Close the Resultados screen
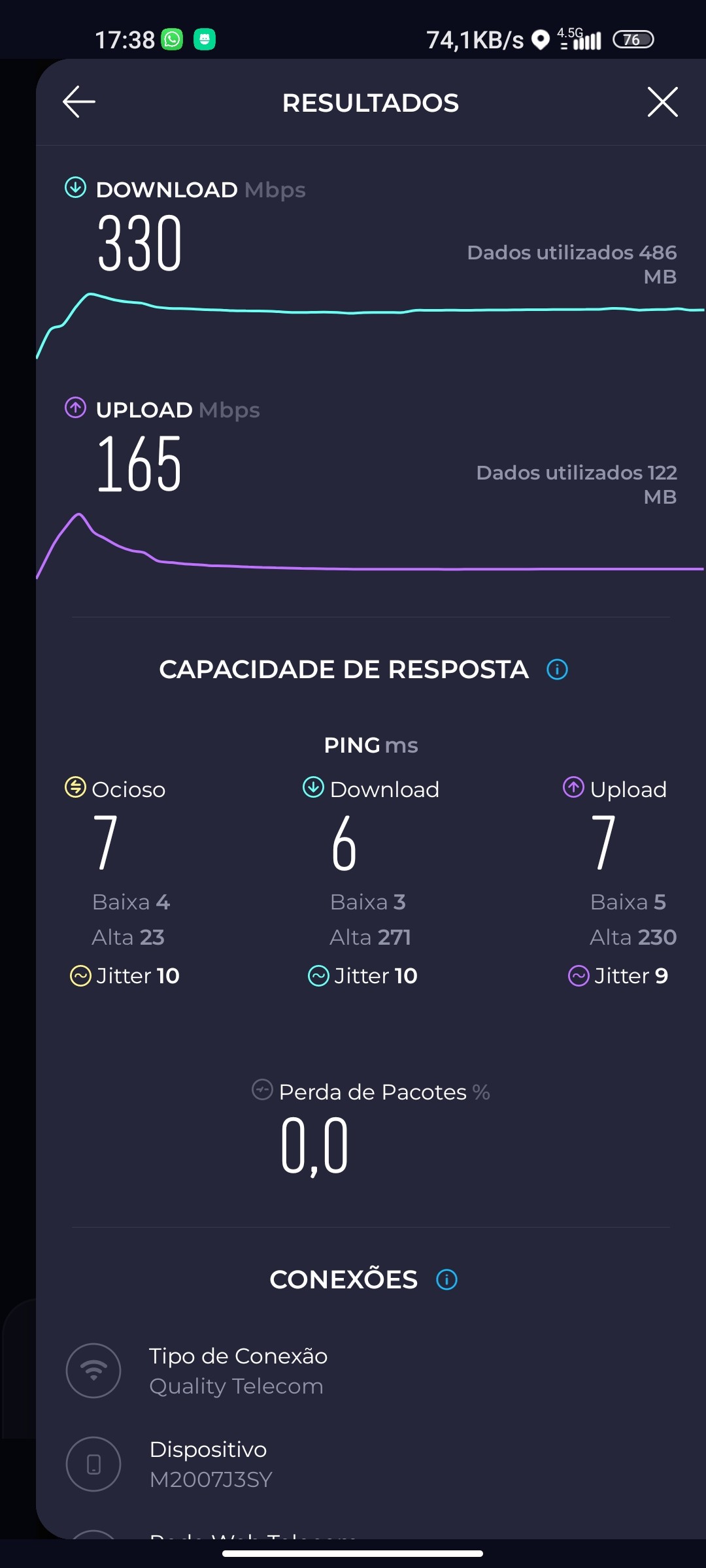The image size is (706, 1568). pyautogui.click(x=662, y=102)
